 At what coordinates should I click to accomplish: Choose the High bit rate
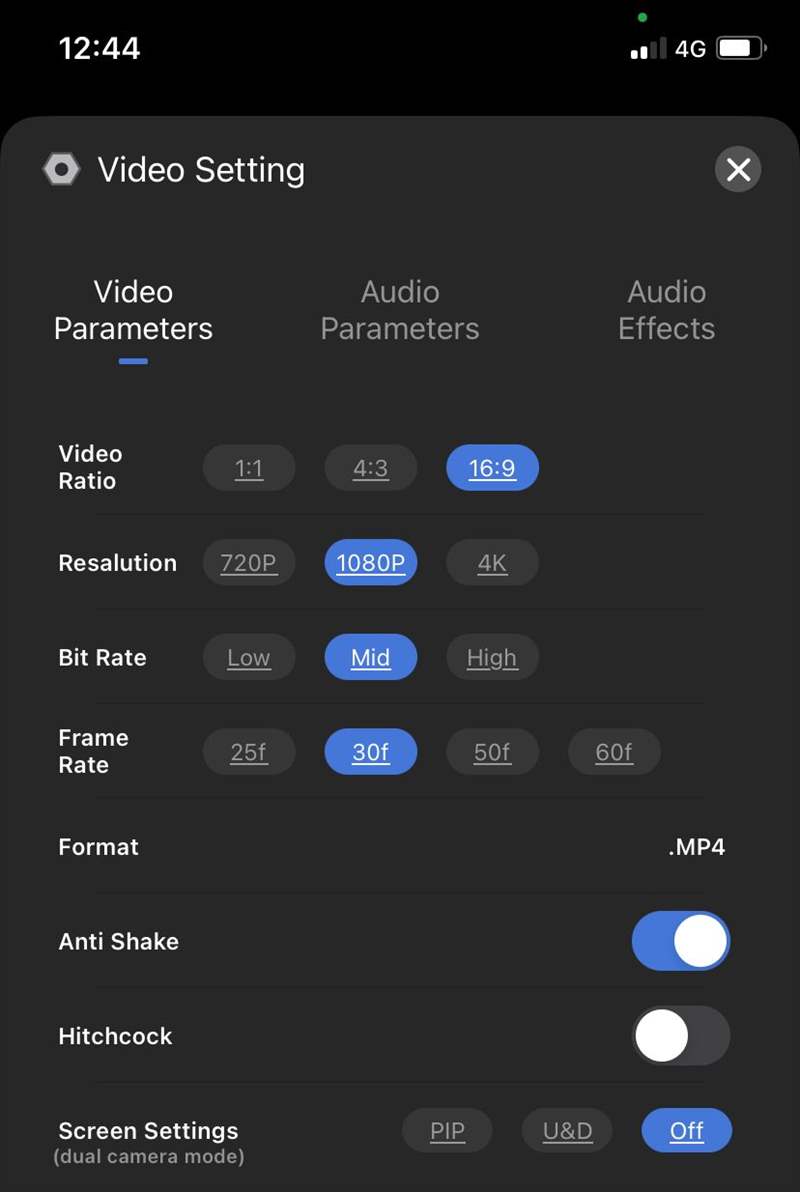coord(492,658)
